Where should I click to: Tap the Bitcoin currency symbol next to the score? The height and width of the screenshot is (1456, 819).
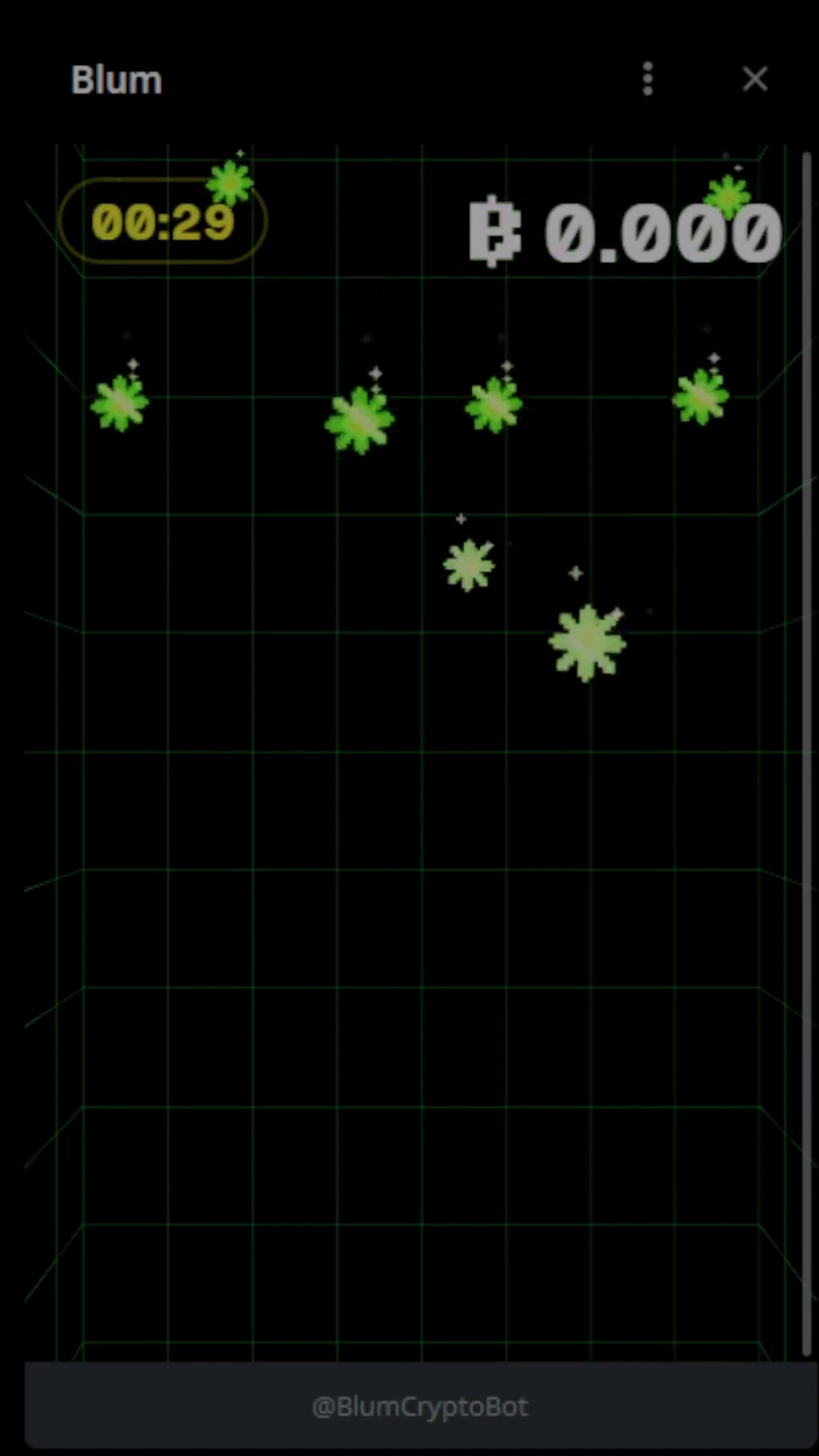coord(494,231)
